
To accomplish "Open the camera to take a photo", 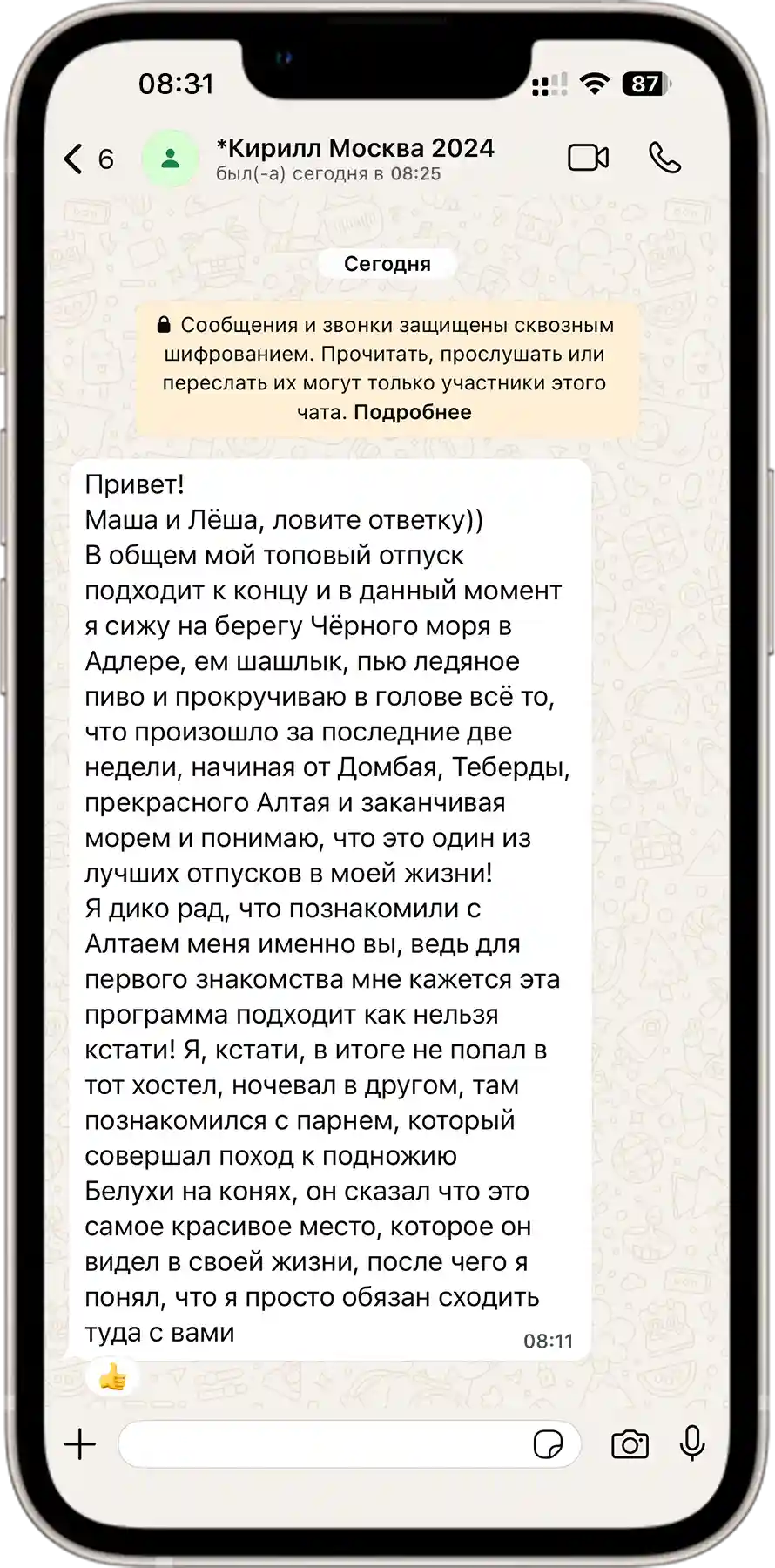I will (x=630, y=1443).
